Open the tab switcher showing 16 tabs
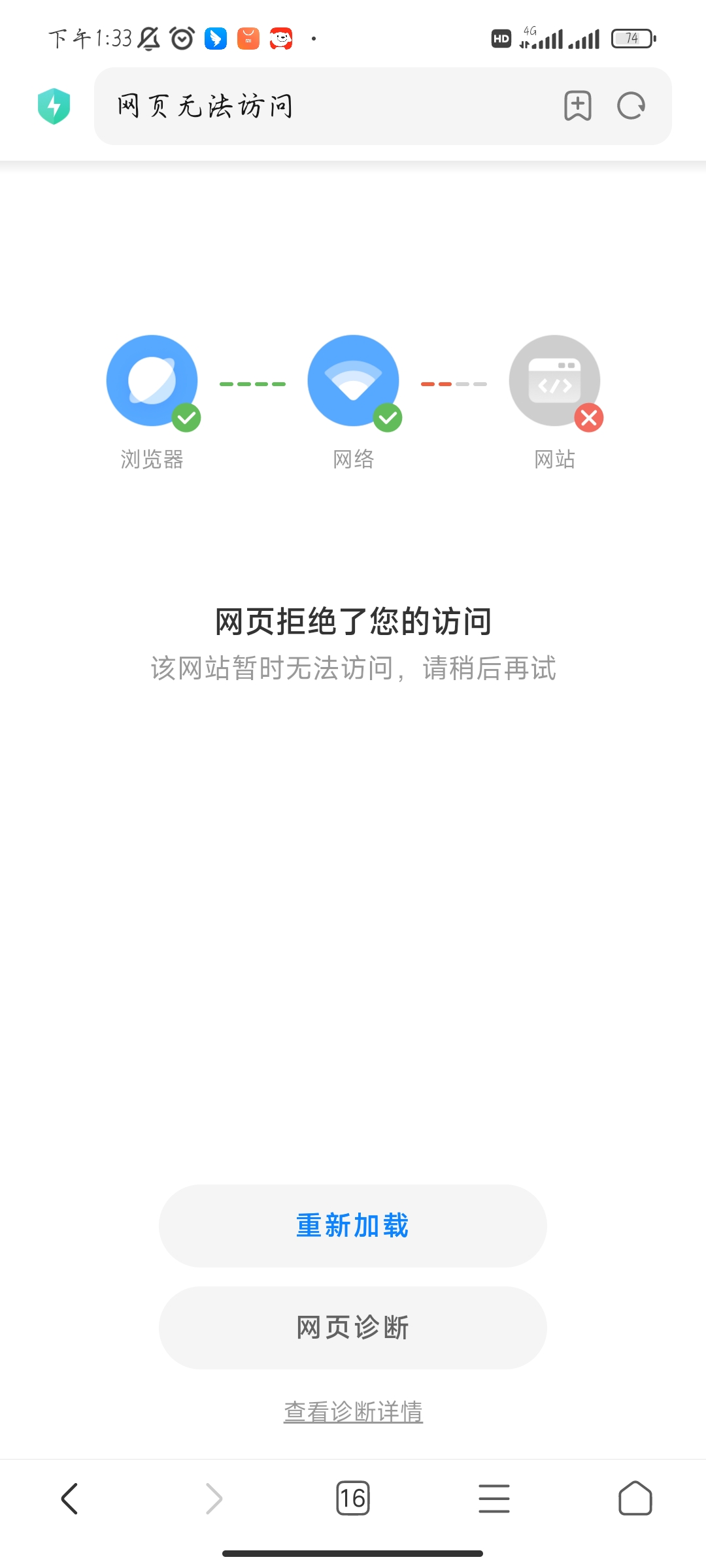This screenshot has height=1568, width=706. point(352,1498)
